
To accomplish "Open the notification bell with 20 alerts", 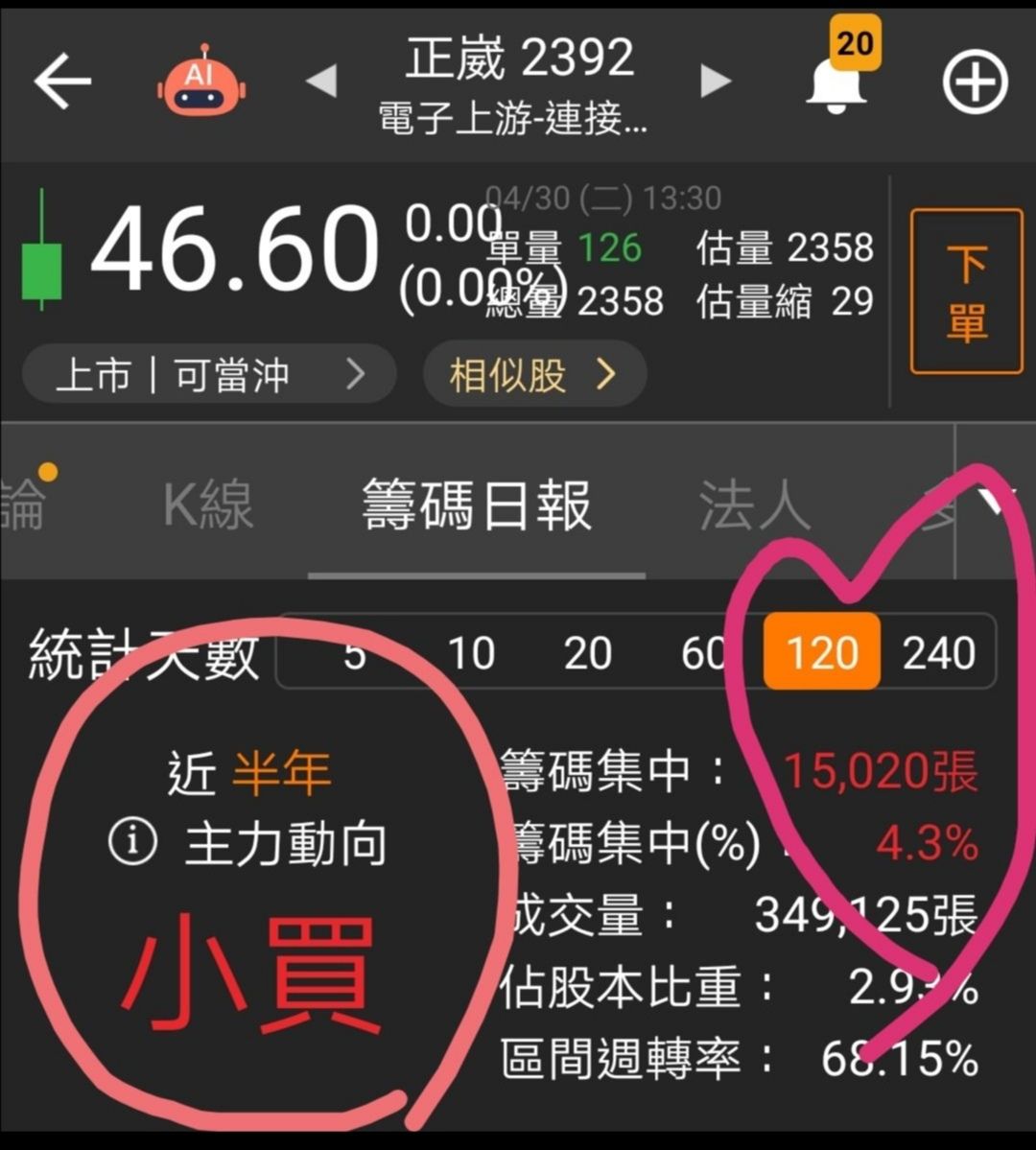I will (x=836, y=84).
